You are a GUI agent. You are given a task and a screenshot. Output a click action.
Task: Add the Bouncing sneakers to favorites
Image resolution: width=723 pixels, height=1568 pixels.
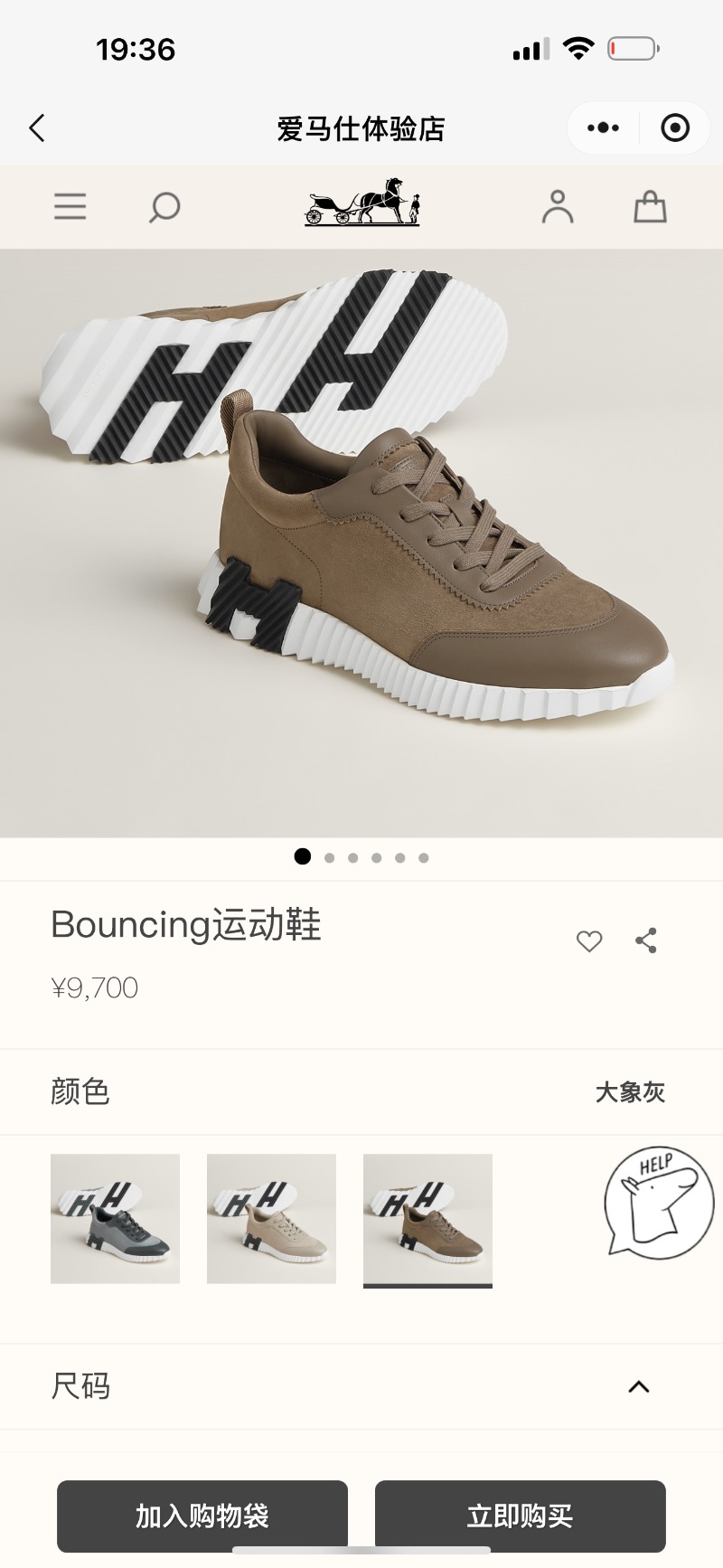point(589,941)
